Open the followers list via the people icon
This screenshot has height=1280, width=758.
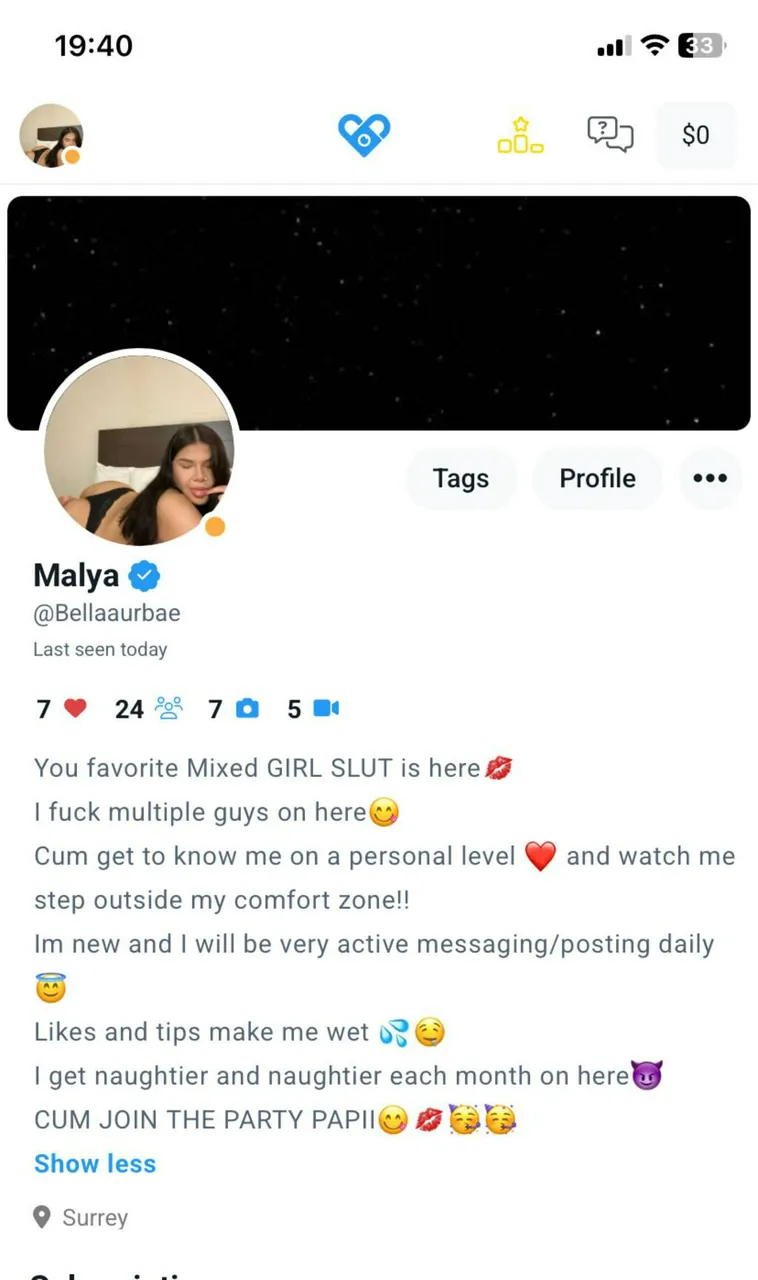pos(169,708)
